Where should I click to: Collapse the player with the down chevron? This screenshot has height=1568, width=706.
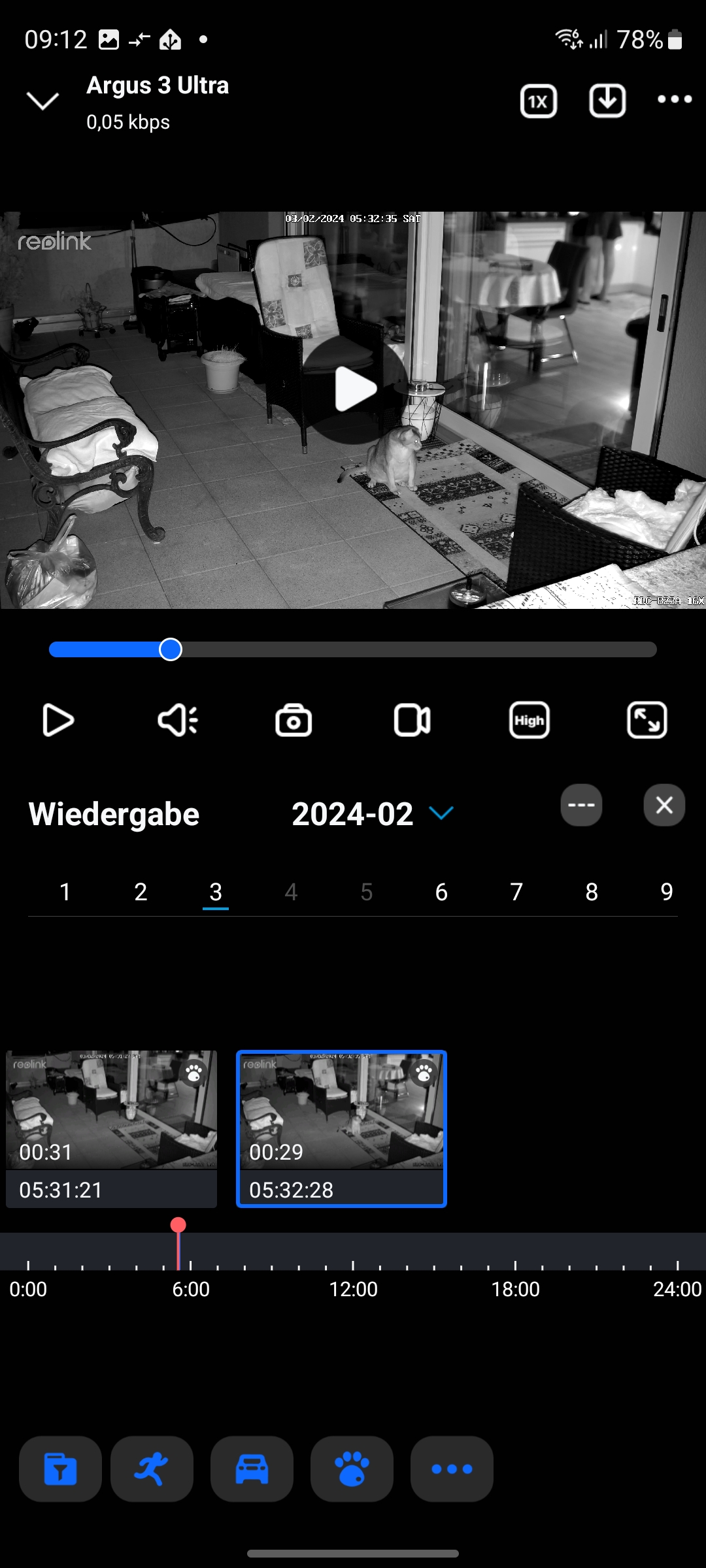pyautogui.click(x=42, y=101)
